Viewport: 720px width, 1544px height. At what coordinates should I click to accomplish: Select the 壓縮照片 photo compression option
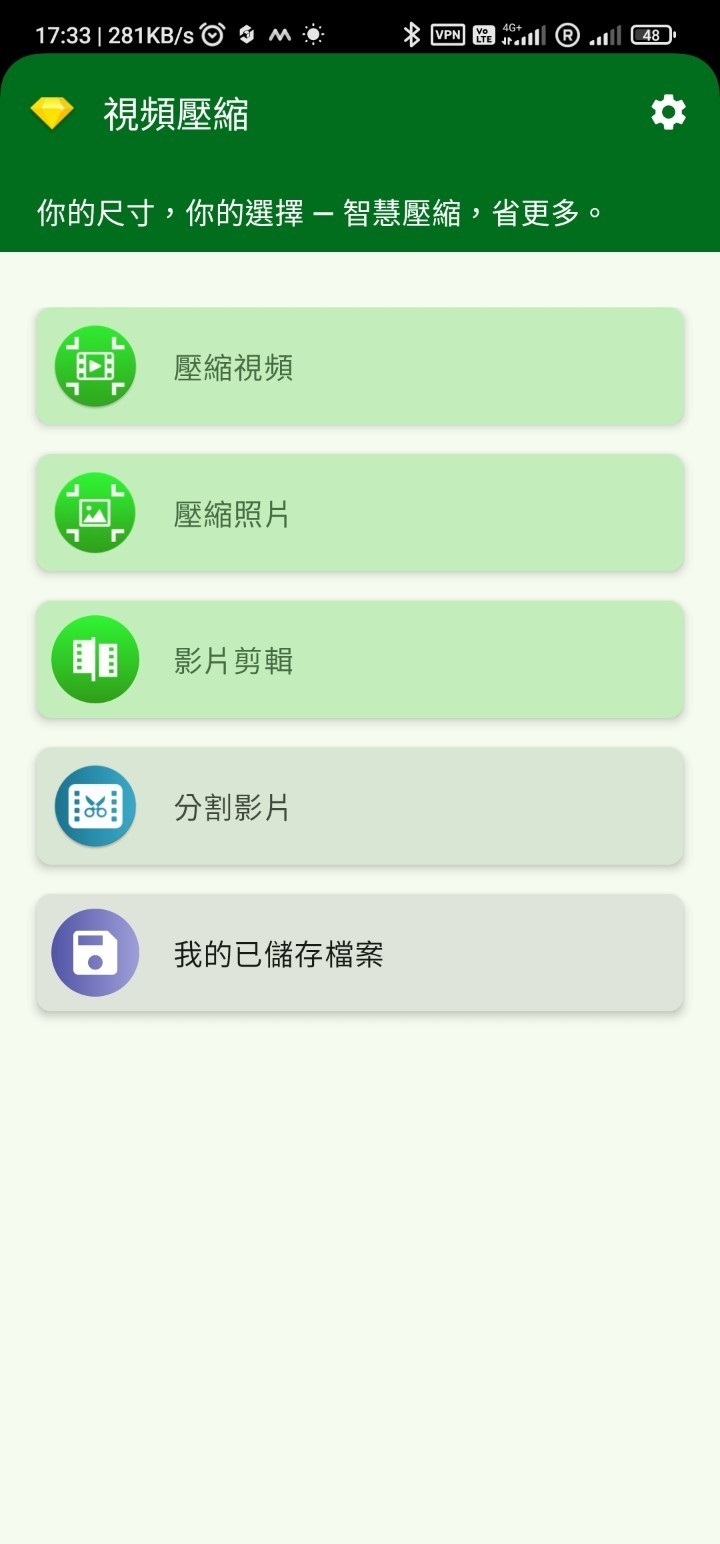pyautogui.click(x=360, y=514)
